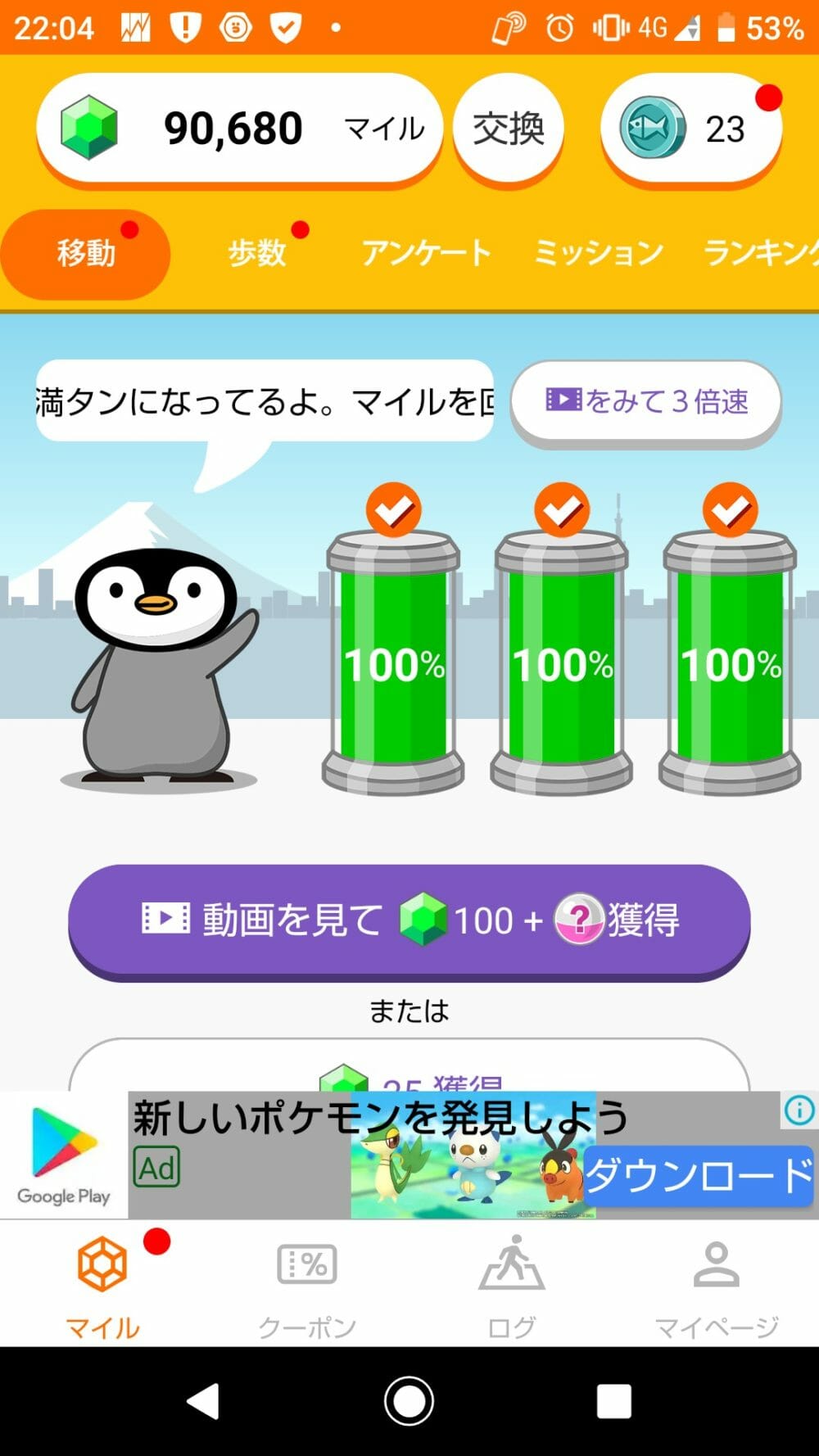Open the ミッション tab
819x1456 pixels.
[598, 253]
